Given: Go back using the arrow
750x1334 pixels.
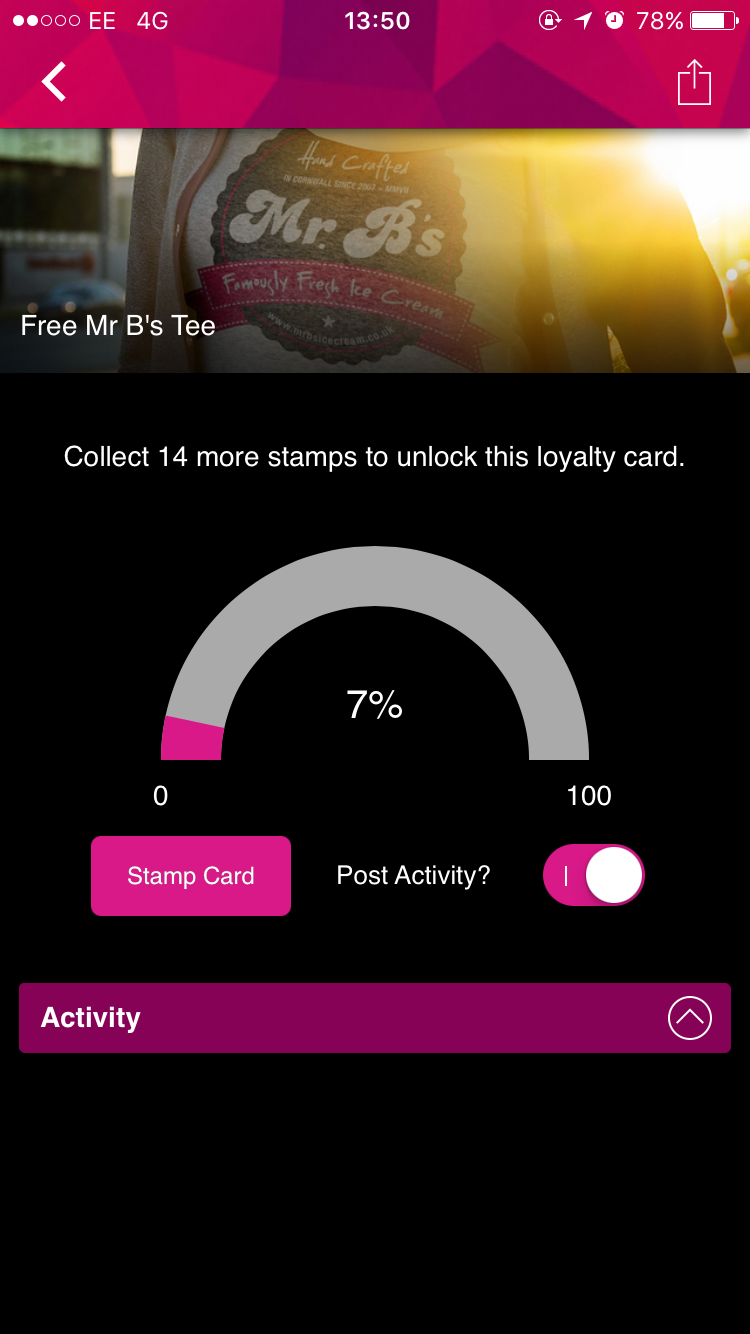Looking at the screenshot, I should (x=54, y=82).
